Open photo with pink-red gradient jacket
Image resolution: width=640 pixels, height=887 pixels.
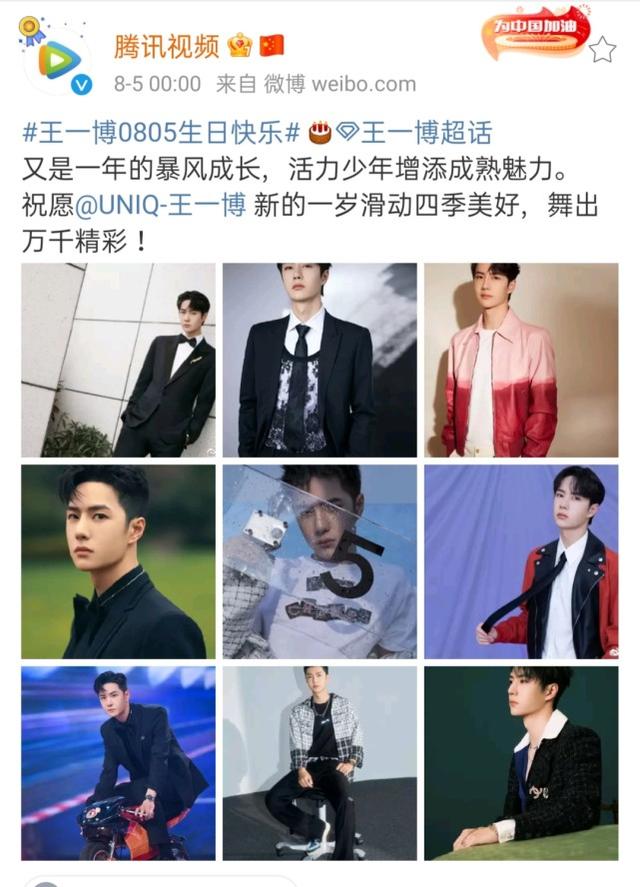click(x=521, y=360)
